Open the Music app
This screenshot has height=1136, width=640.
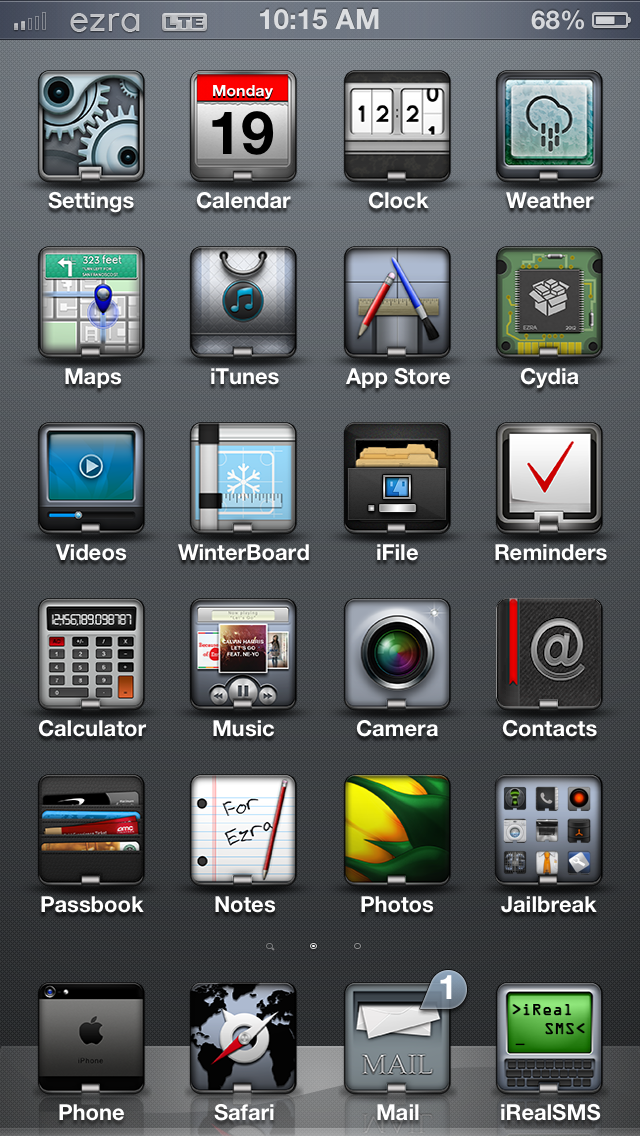(243, 654)
